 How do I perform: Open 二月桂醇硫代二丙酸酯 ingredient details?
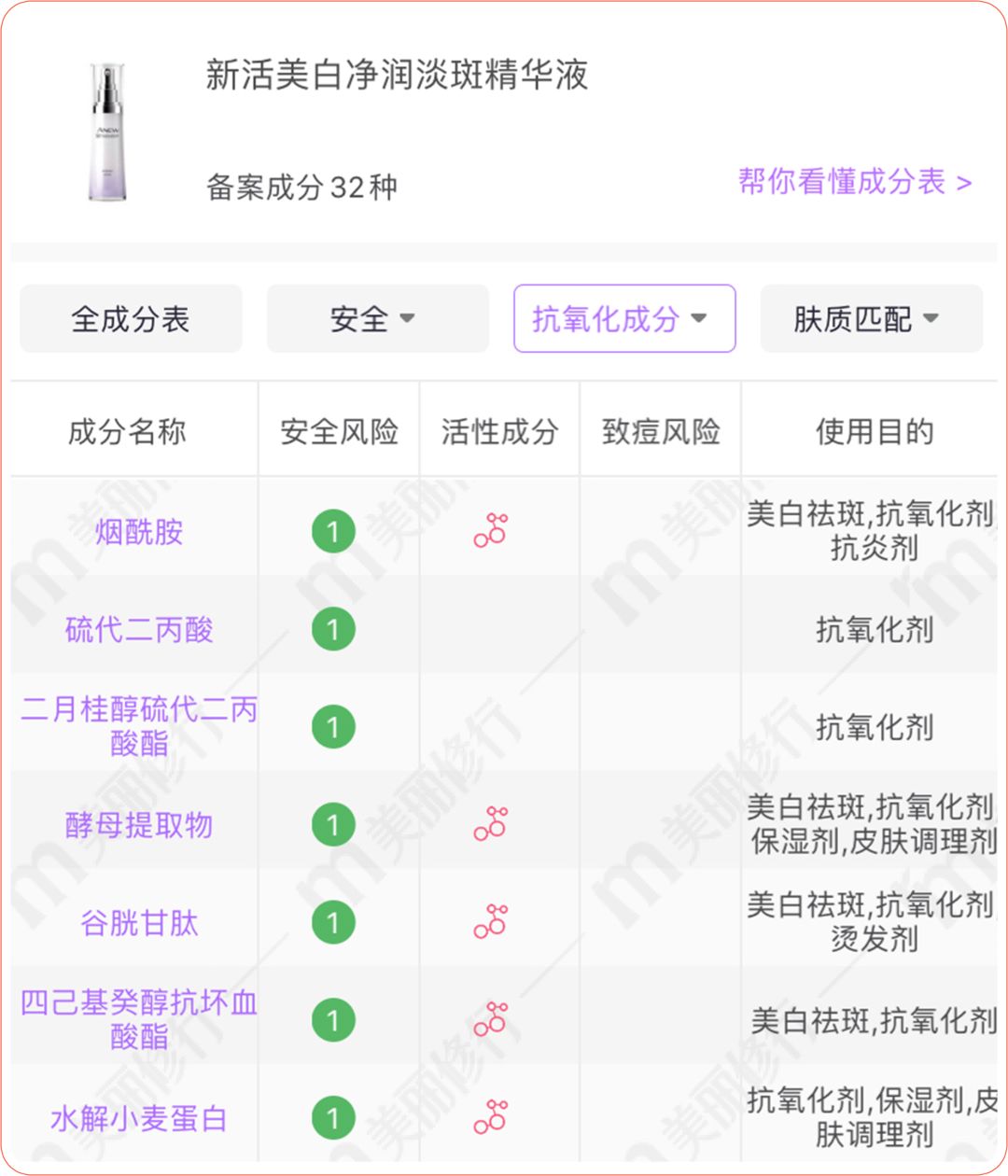tap(138, 726)
